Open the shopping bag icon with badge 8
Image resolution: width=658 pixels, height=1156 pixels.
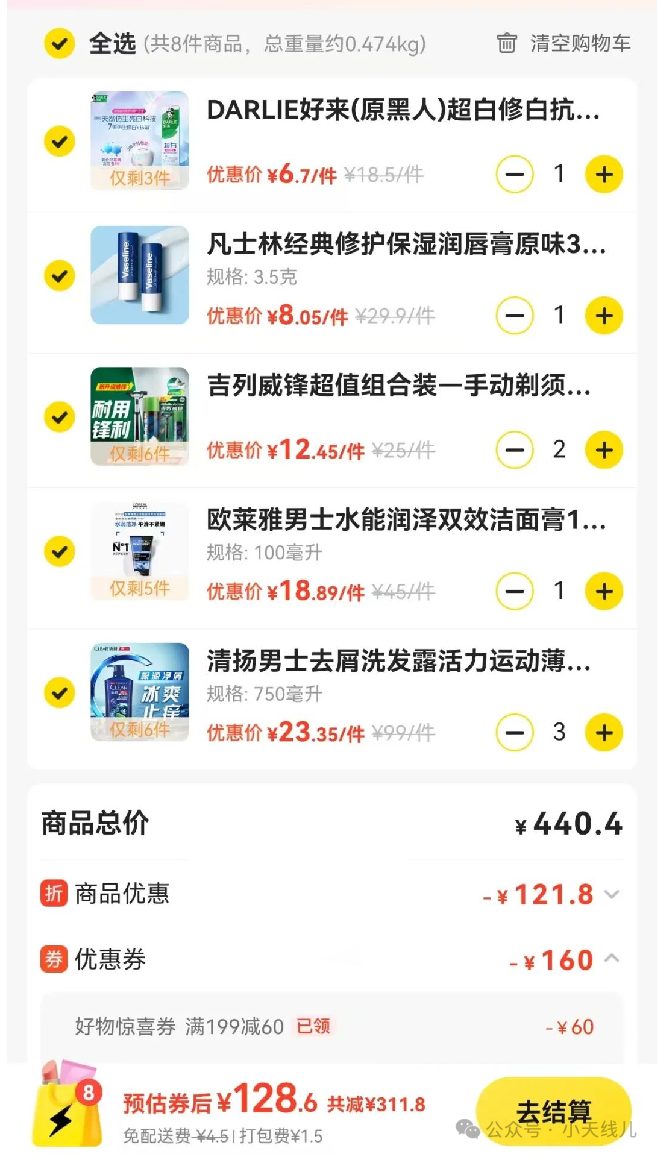click(65, 1107)
